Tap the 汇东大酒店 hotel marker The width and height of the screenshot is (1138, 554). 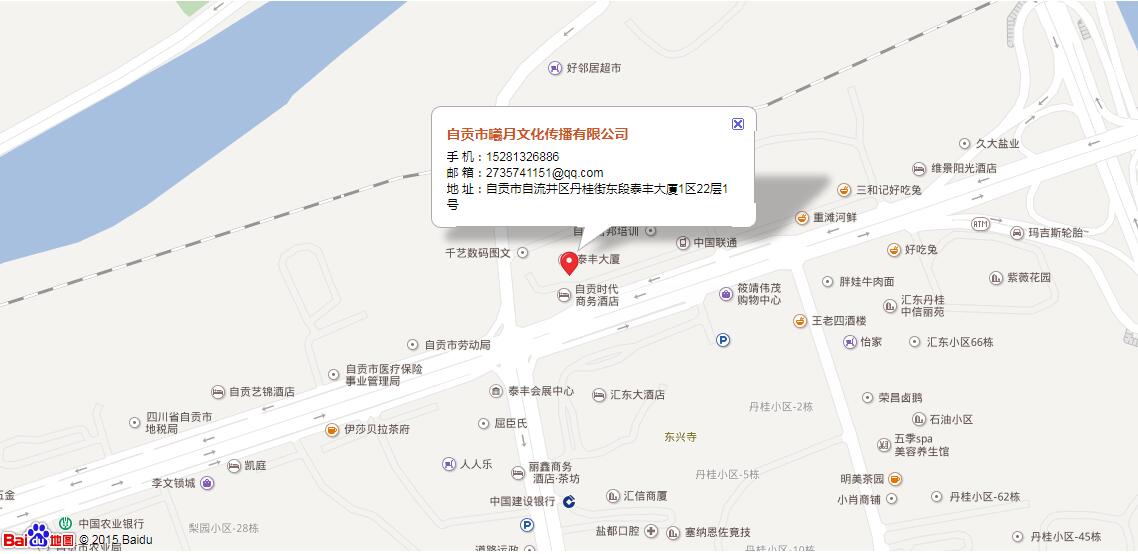pos(599,395)
